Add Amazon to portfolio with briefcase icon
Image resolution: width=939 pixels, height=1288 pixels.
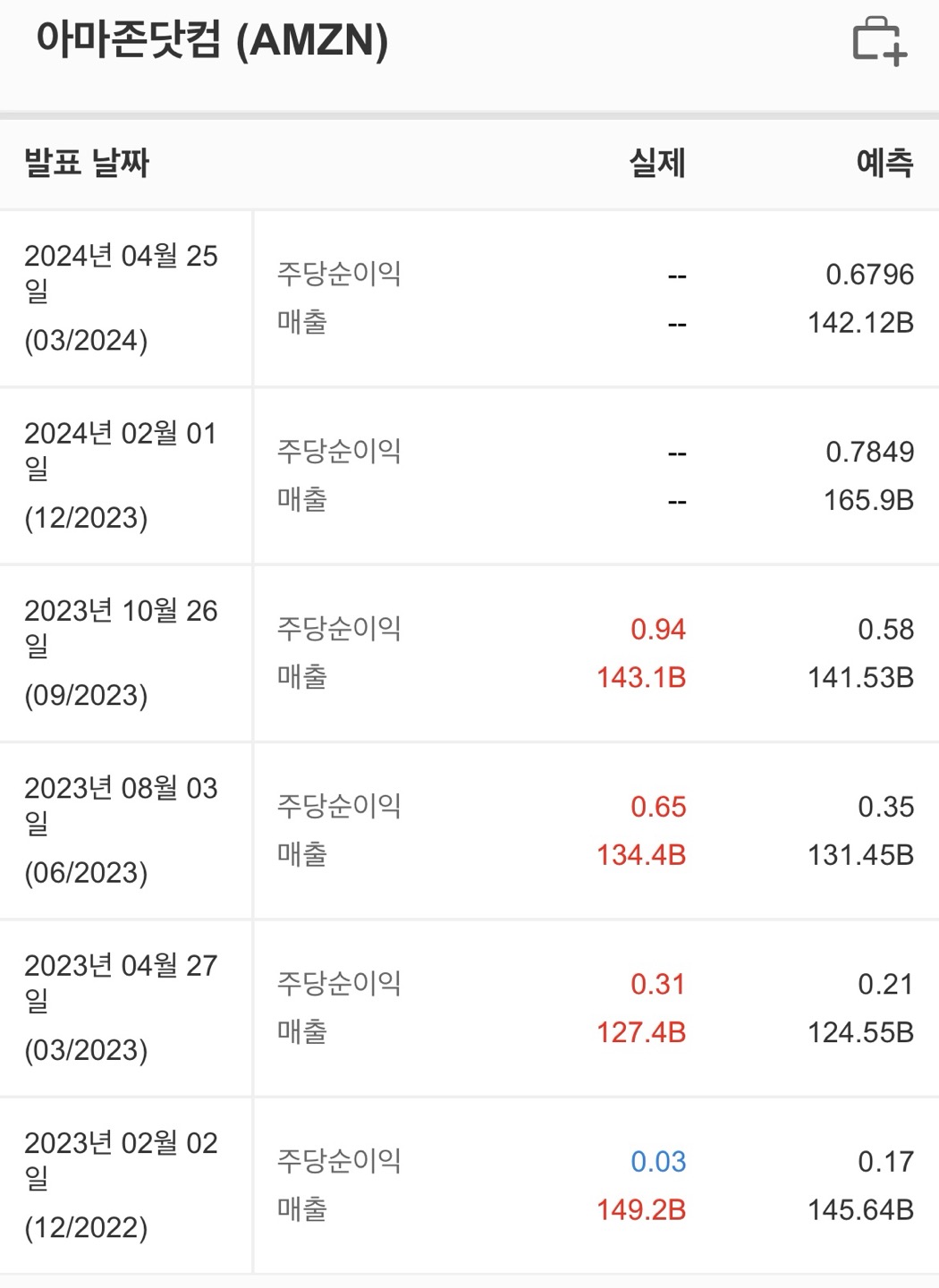880,41
